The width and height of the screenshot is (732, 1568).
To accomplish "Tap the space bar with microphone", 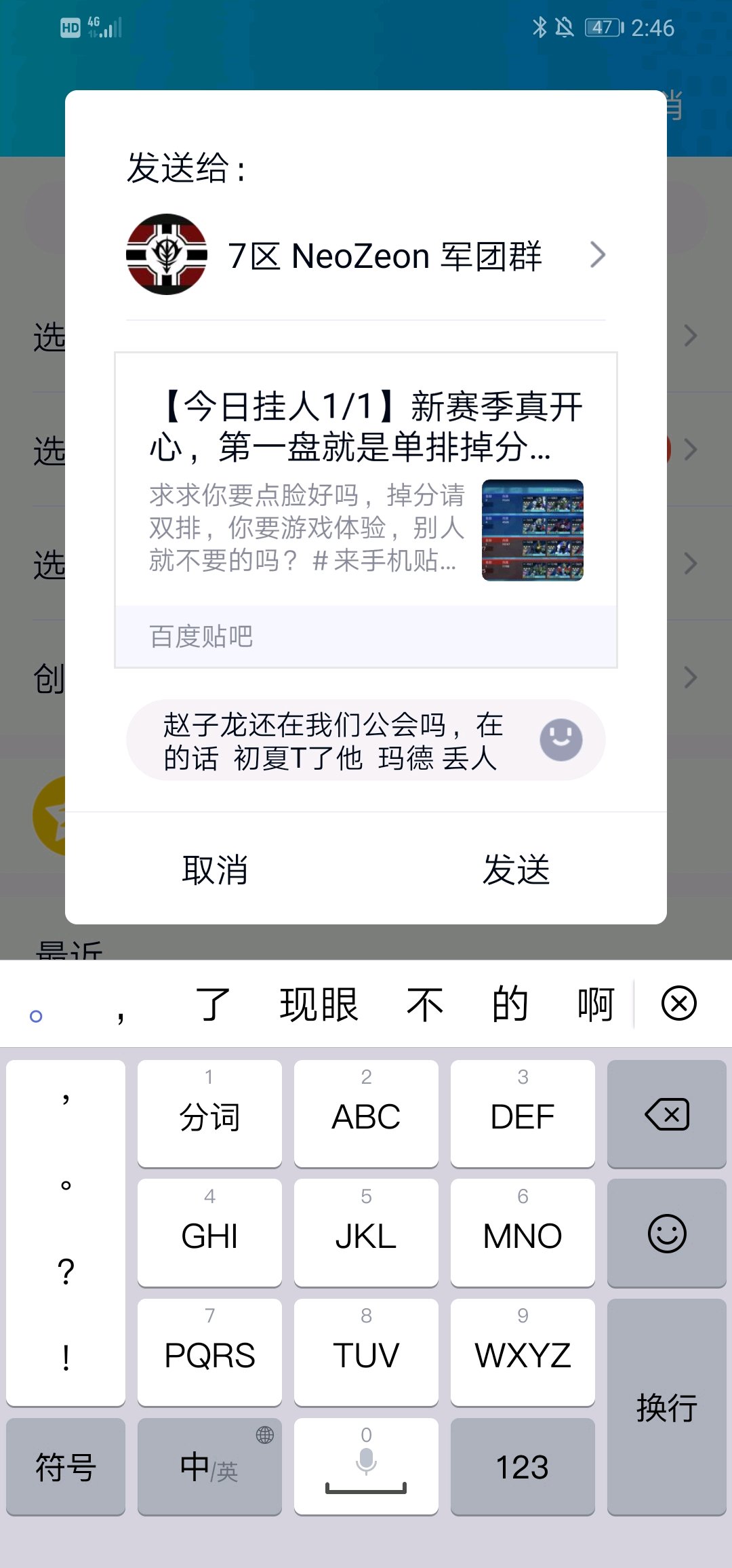I will coord(366,1466).
